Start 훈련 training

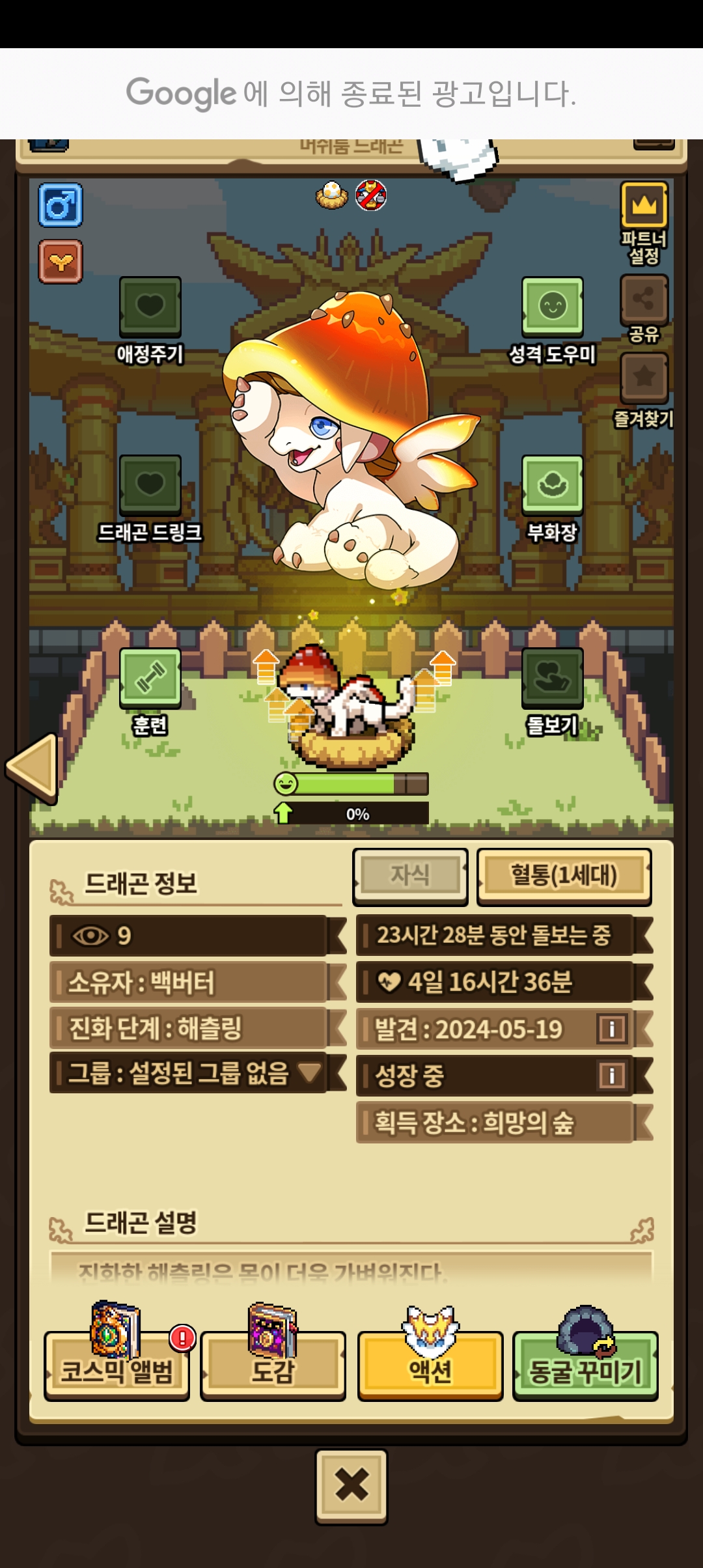[x=150, y=678]
